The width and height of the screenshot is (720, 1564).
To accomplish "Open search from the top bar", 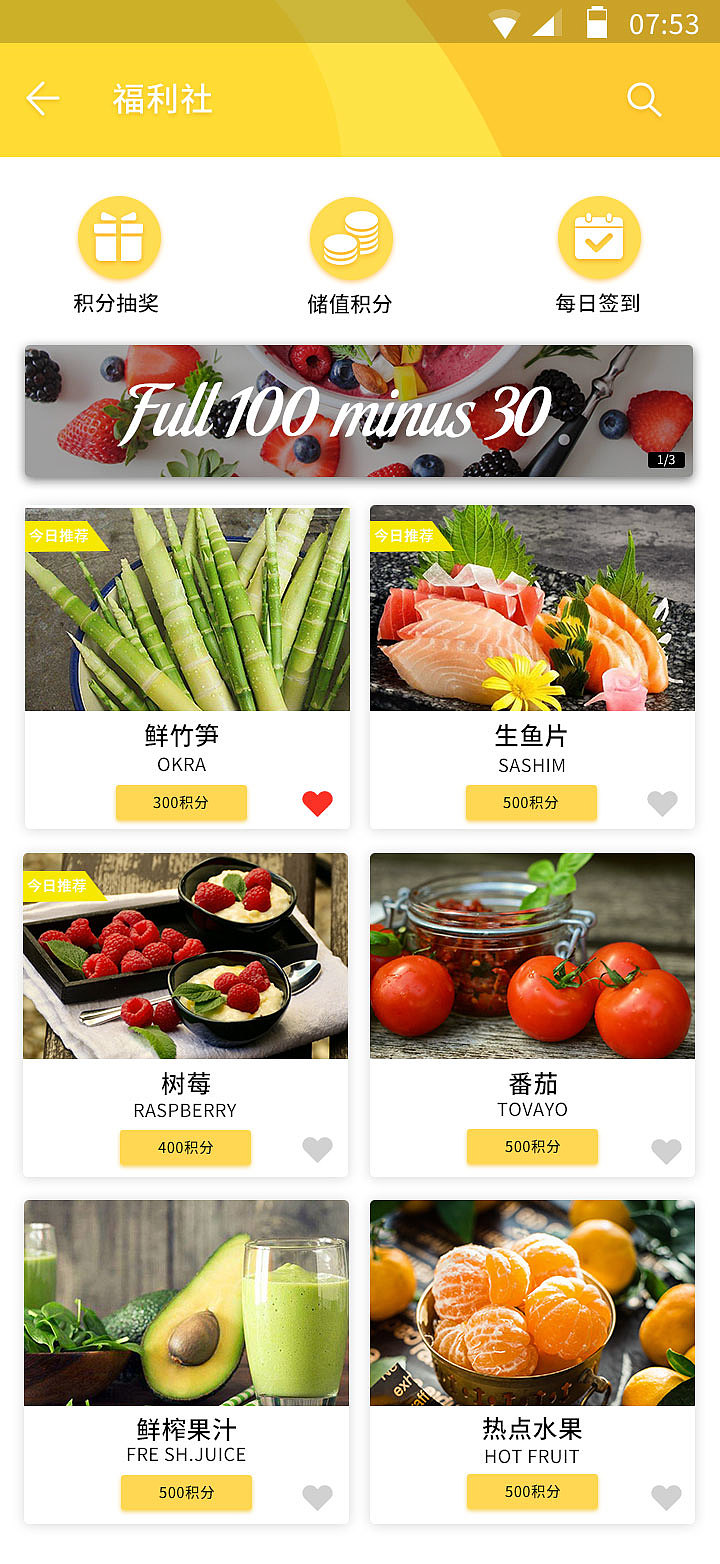I will click(643, 99).
